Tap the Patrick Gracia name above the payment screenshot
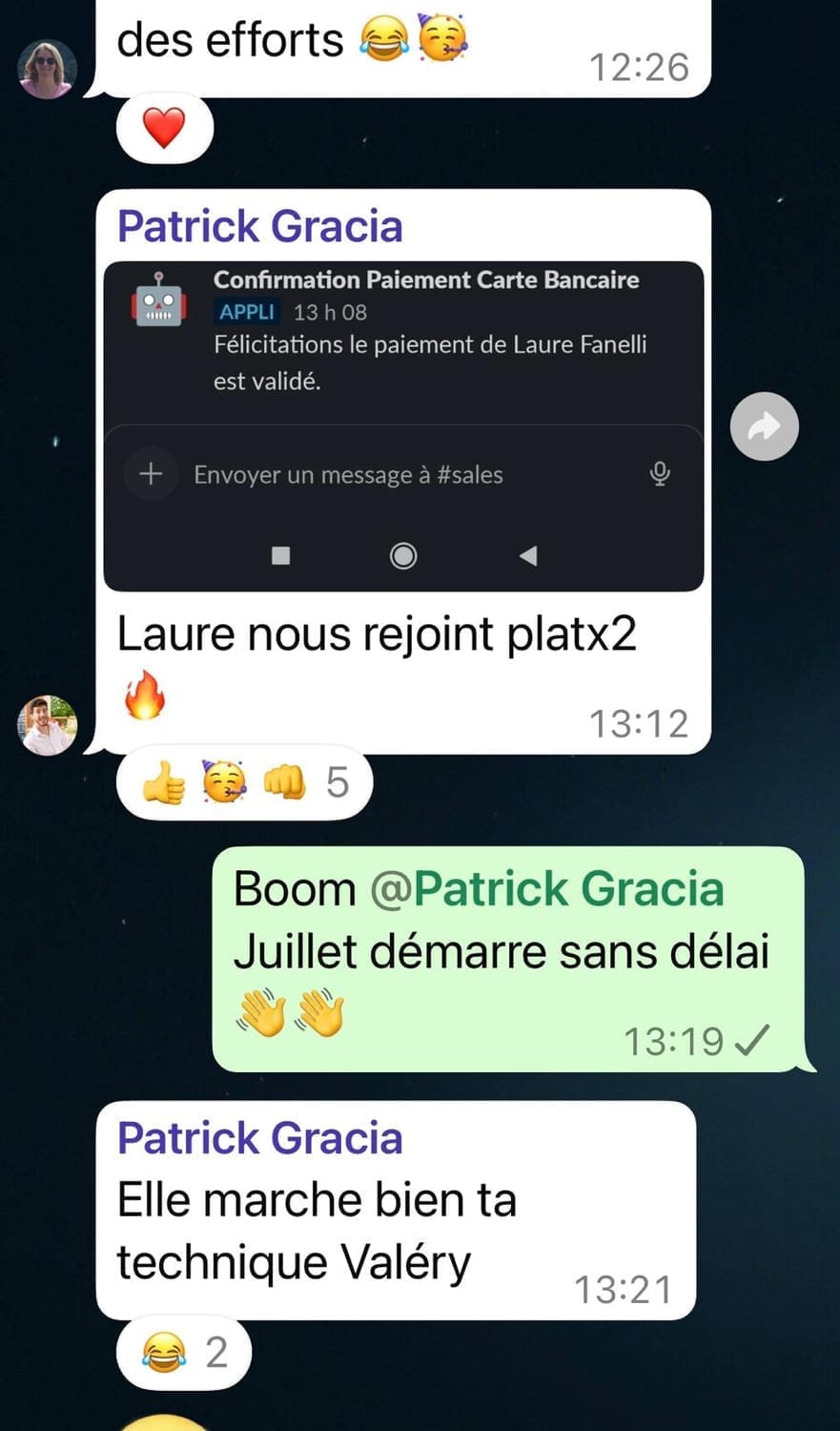 pyautogui.click(x=259, y=226)
